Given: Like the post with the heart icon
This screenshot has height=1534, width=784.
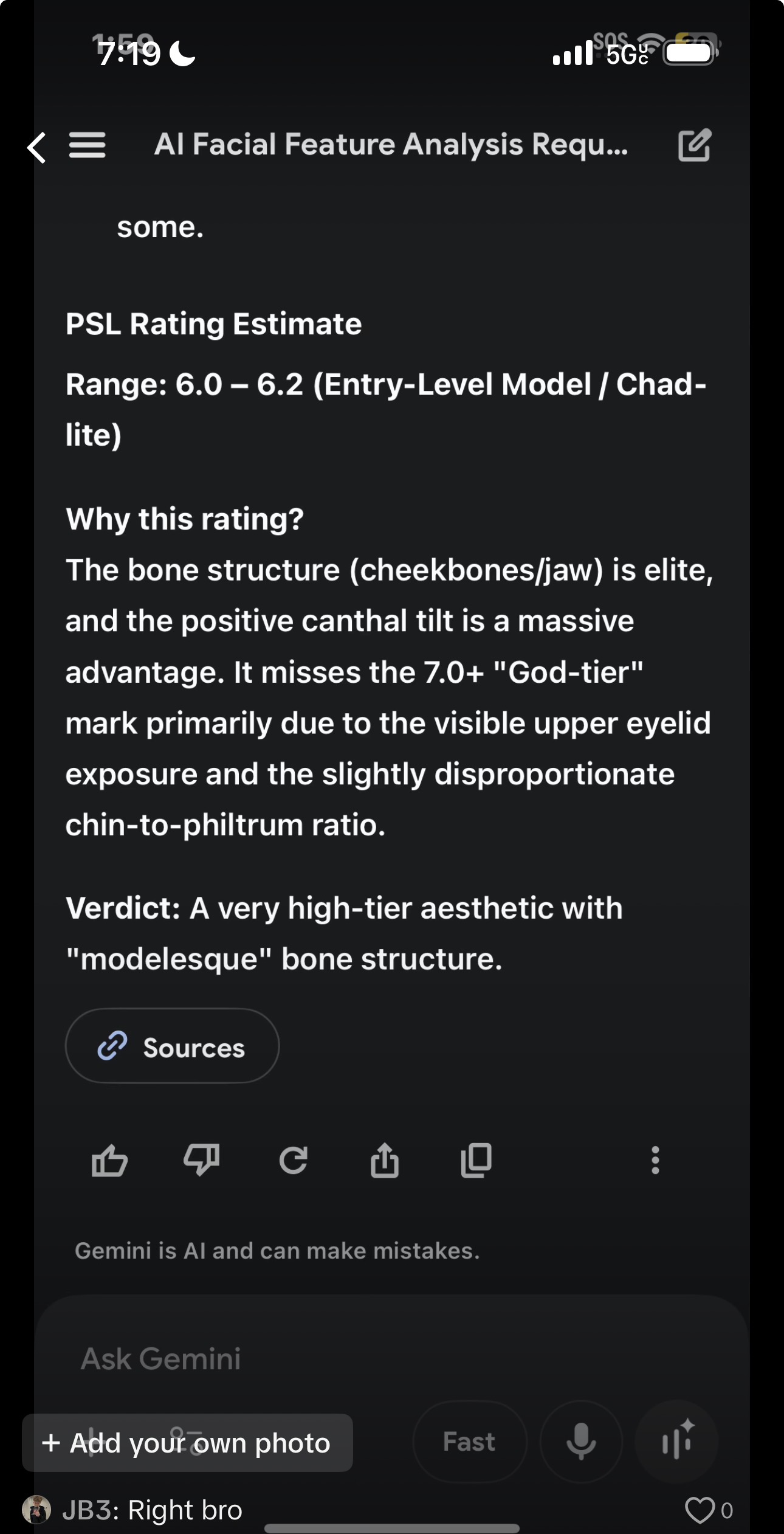Looking at the screenshot, I should [x=700, y=1510].
